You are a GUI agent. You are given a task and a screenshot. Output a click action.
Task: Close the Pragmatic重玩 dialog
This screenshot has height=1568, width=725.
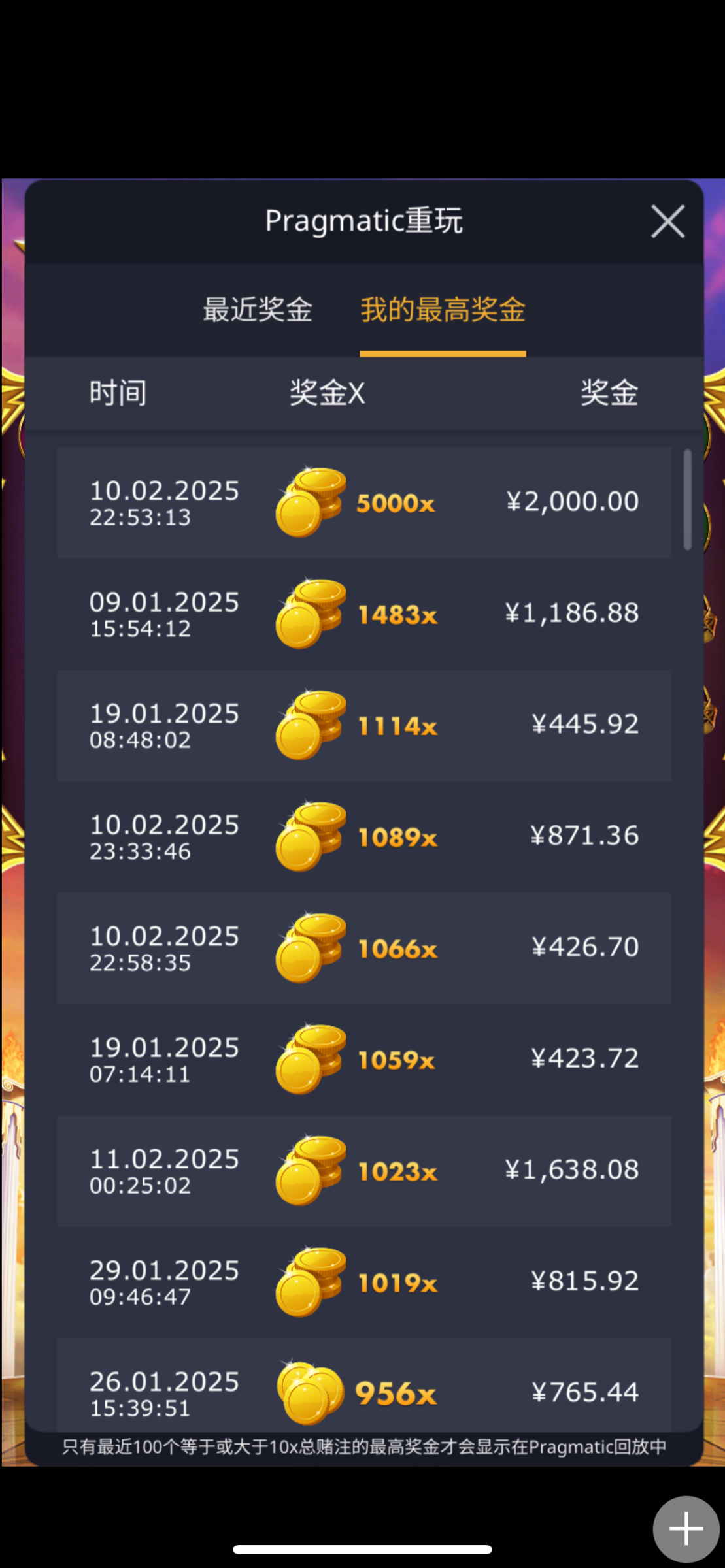coord(667,221)
